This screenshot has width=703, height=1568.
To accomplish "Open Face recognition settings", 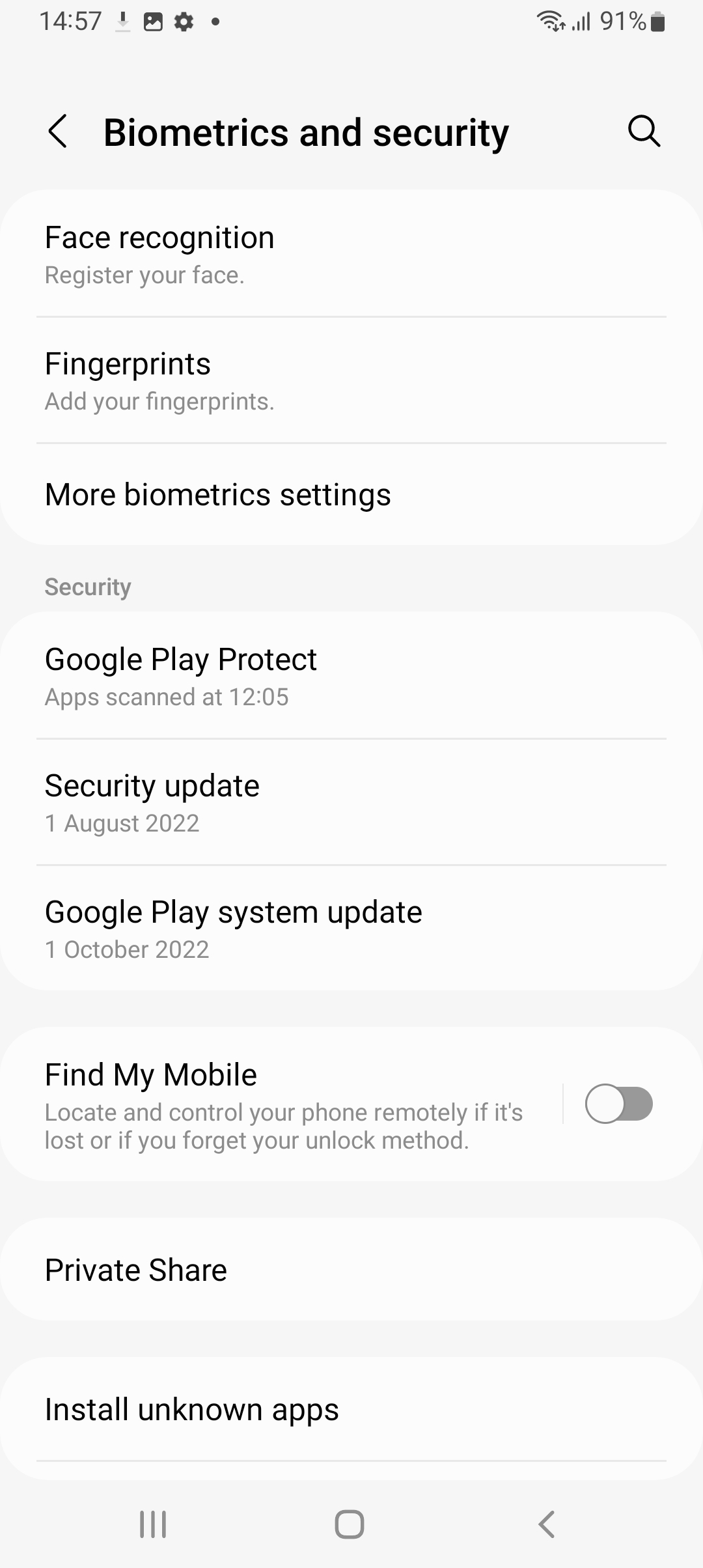I will click(351, 254).
